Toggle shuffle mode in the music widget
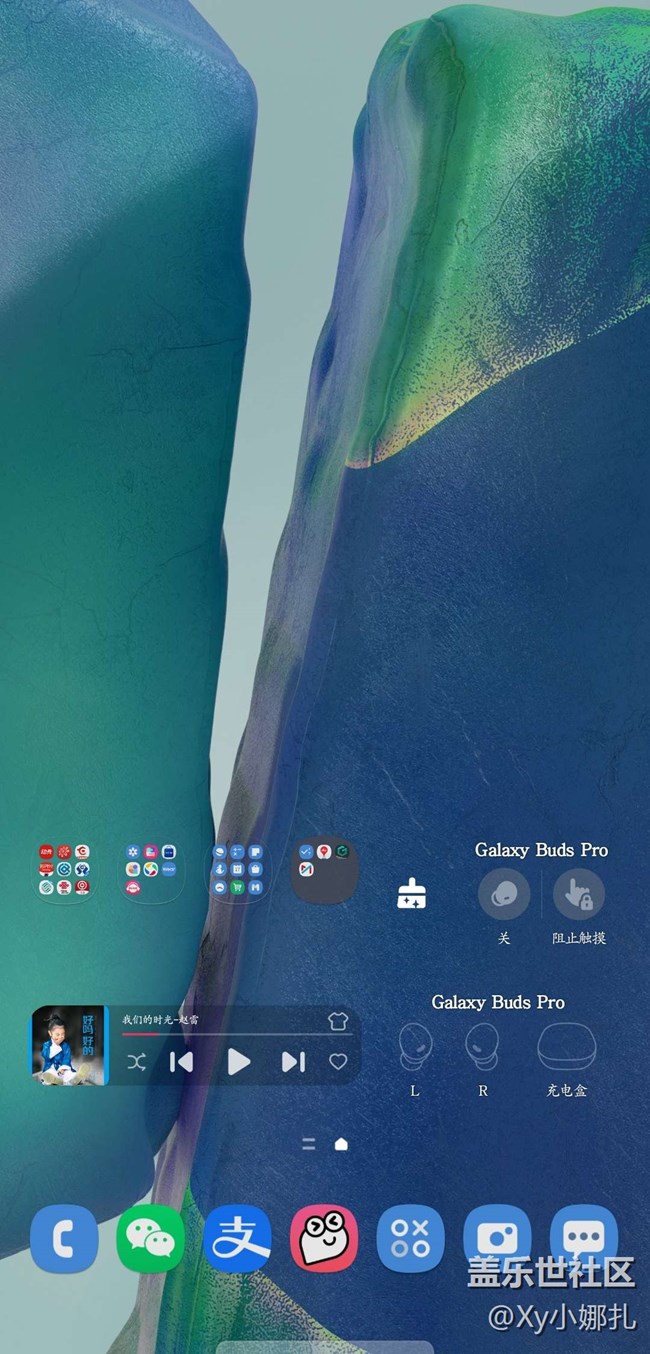The image size is (650, 1354). pyautogui.click(x=137, y=1062)
